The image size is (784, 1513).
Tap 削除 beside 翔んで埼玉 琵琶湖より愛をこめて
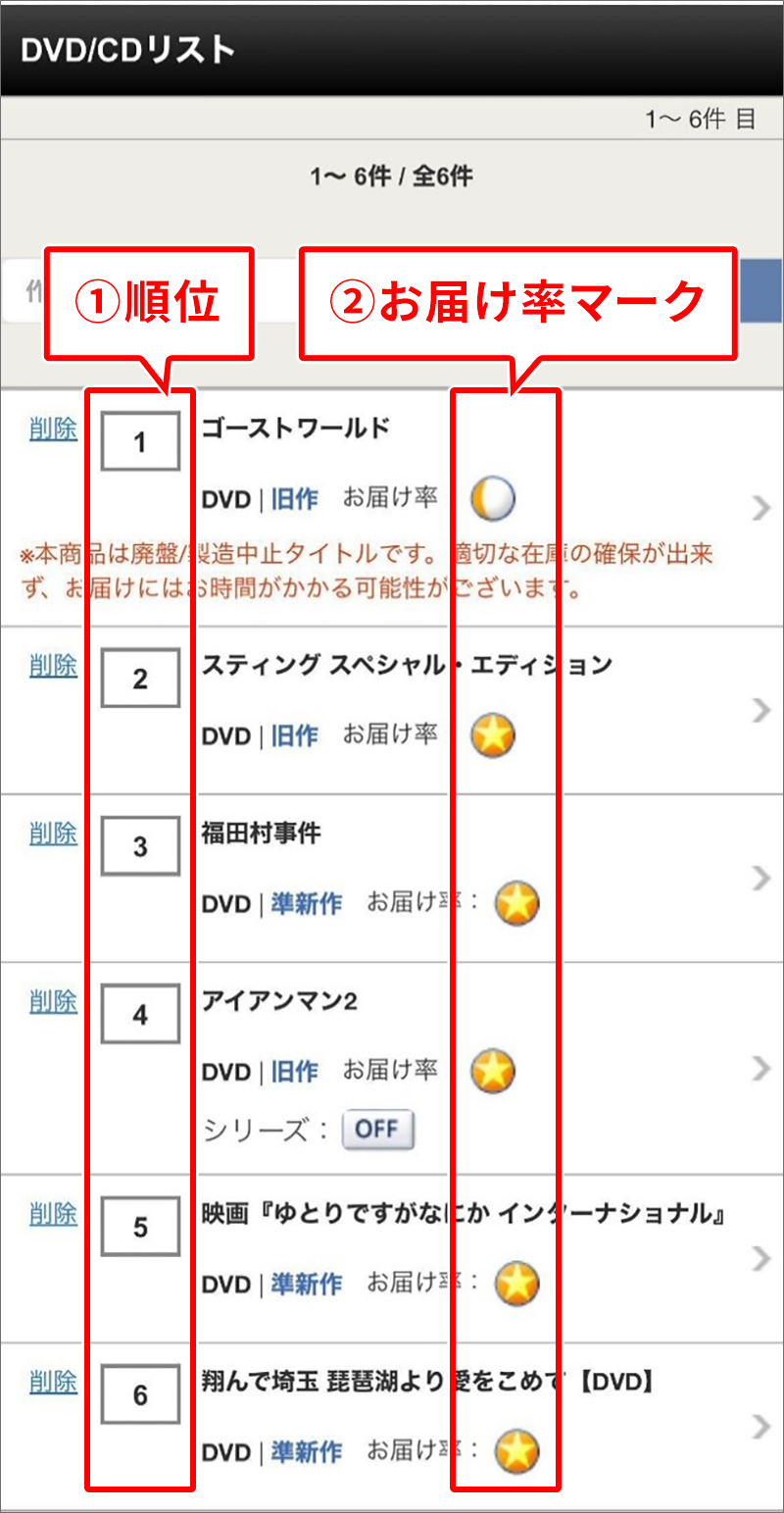(x=53, y=1382)
